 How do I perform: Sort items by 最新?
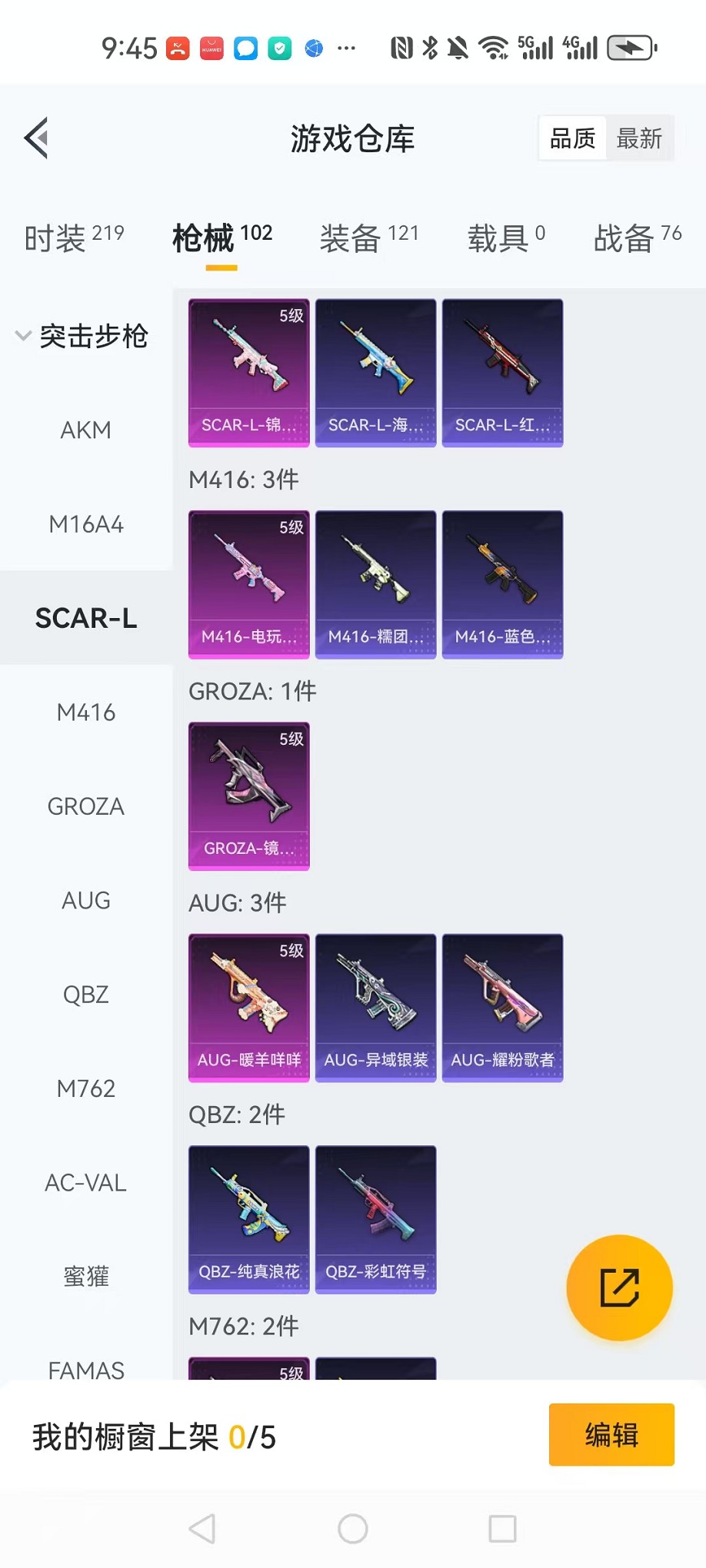click(x=639, y=138)
